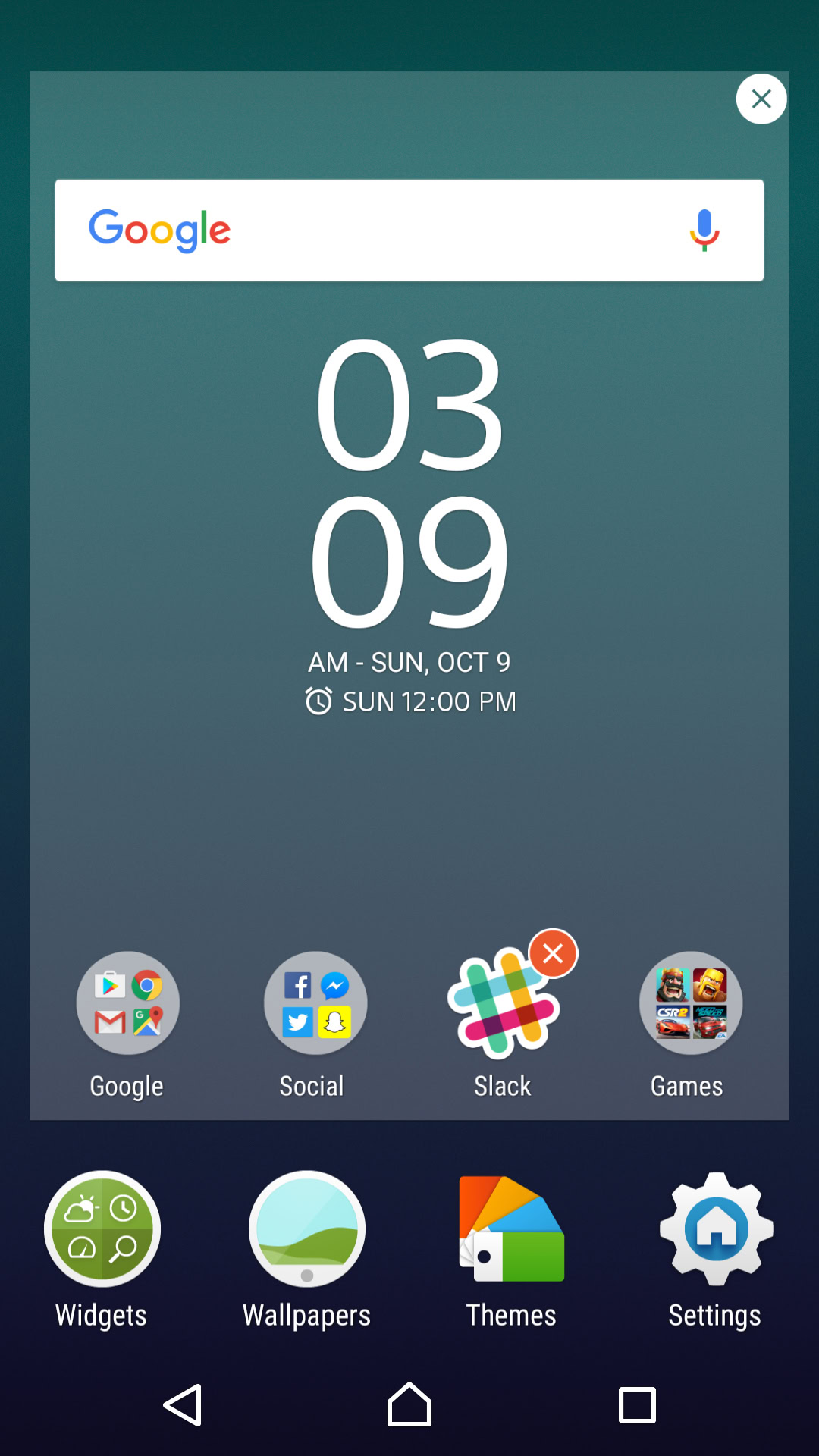Go back using navigation bar
The width and height of the screenshot is (819, 1456).
click(183, 1404)
